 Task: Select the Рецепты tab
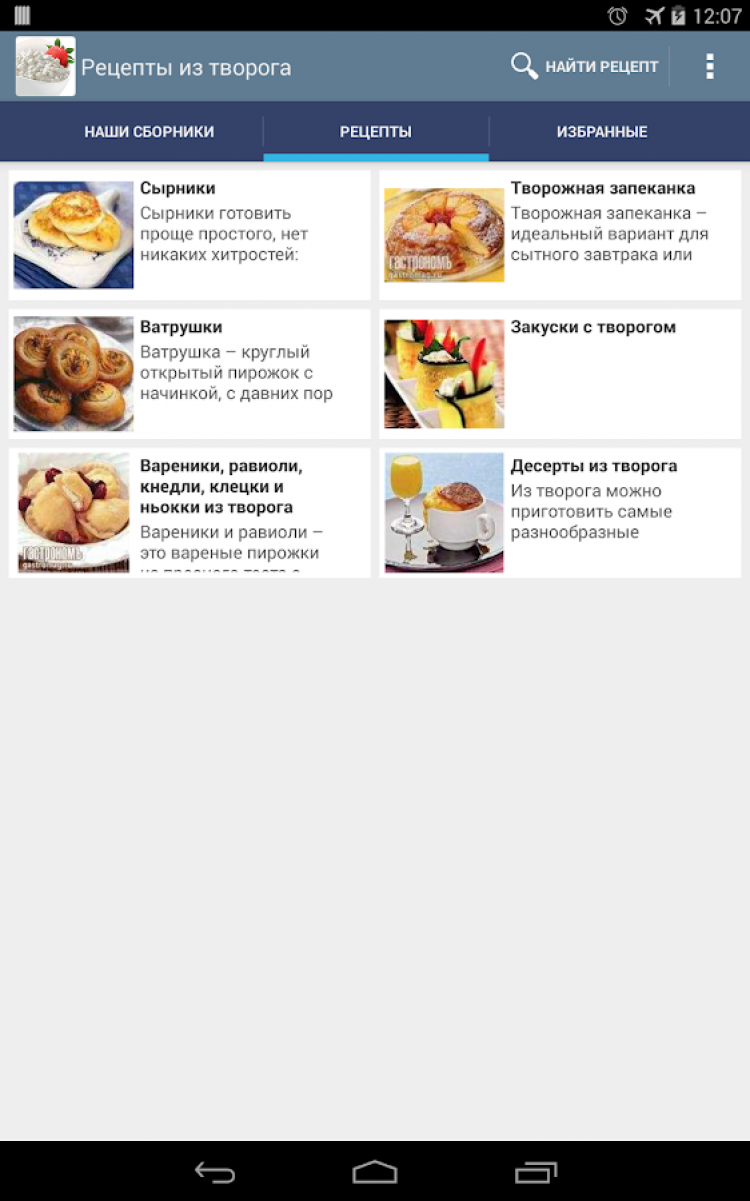coord(376,132)
